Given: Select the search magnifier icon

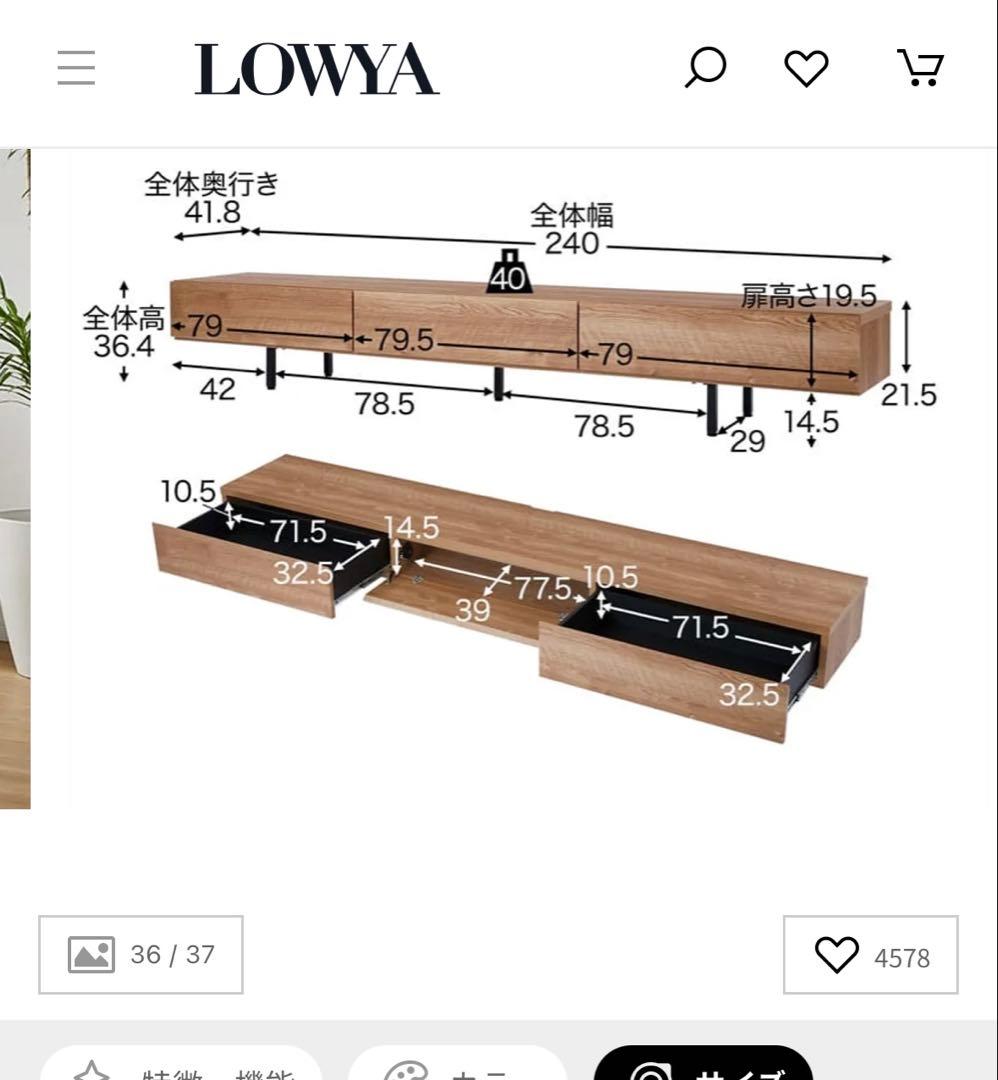Looking at the screenshot, I should [x=706, y=66].
